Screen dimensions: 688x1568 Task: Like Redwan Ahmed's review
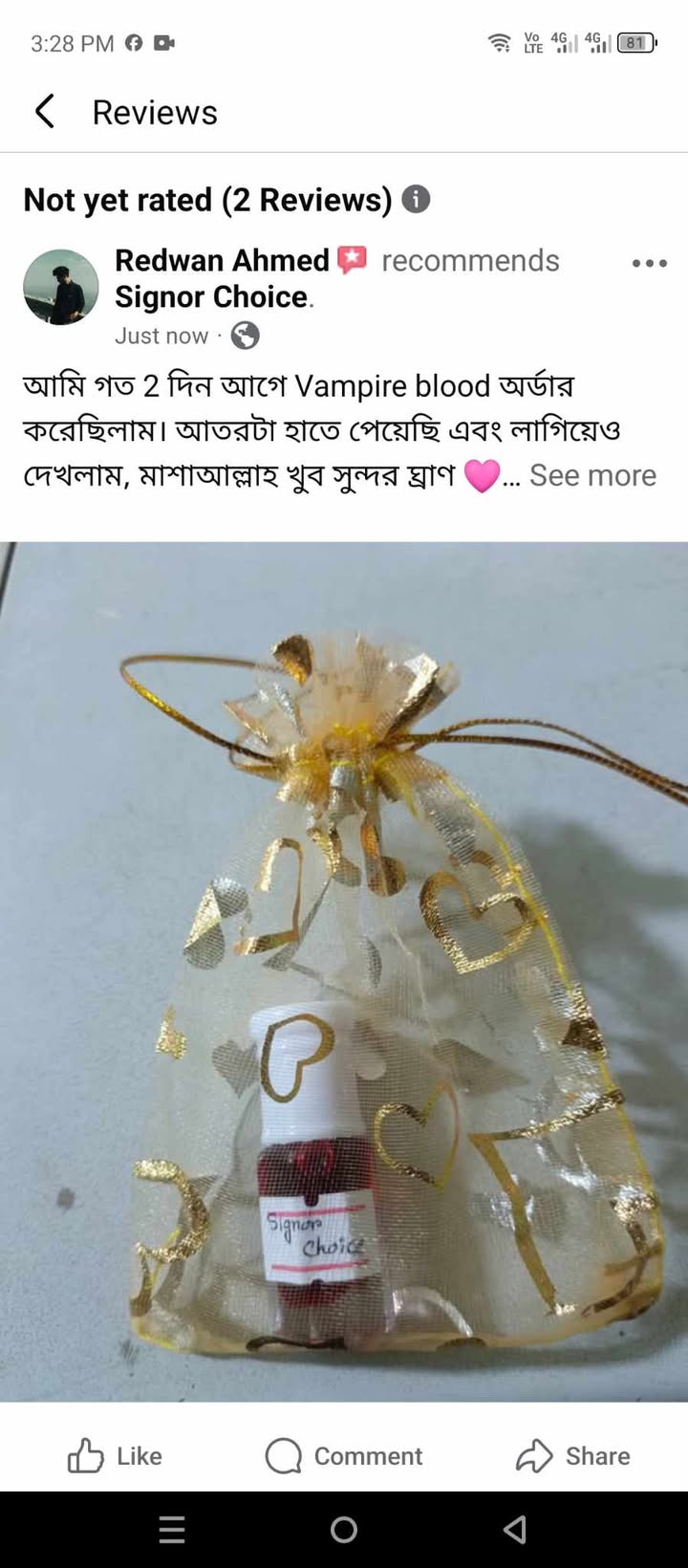(x=115, y=1455)
